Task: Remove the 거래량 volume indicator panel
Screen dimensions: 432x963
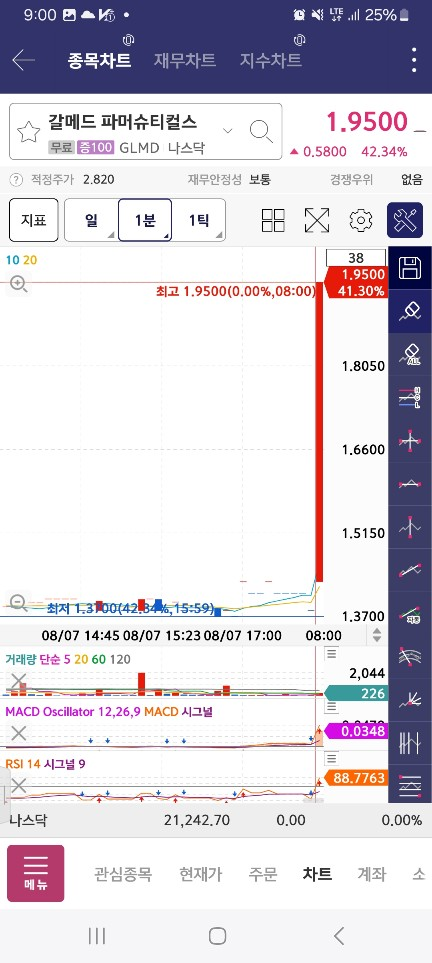Action: click(19, 680)
